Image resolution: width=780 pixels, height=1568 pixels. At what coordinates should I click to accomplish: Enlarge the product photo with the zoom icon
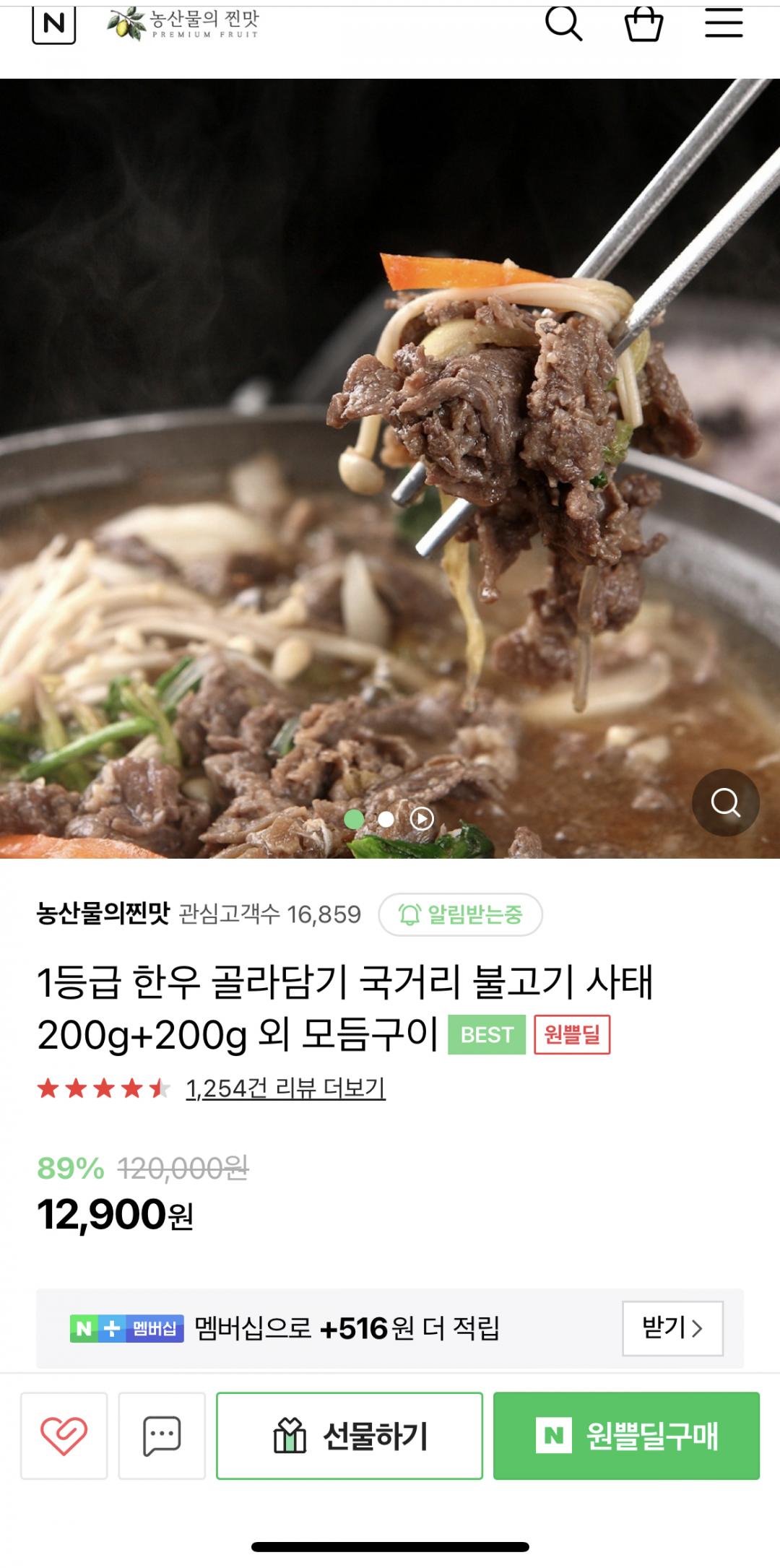point(725,802)
